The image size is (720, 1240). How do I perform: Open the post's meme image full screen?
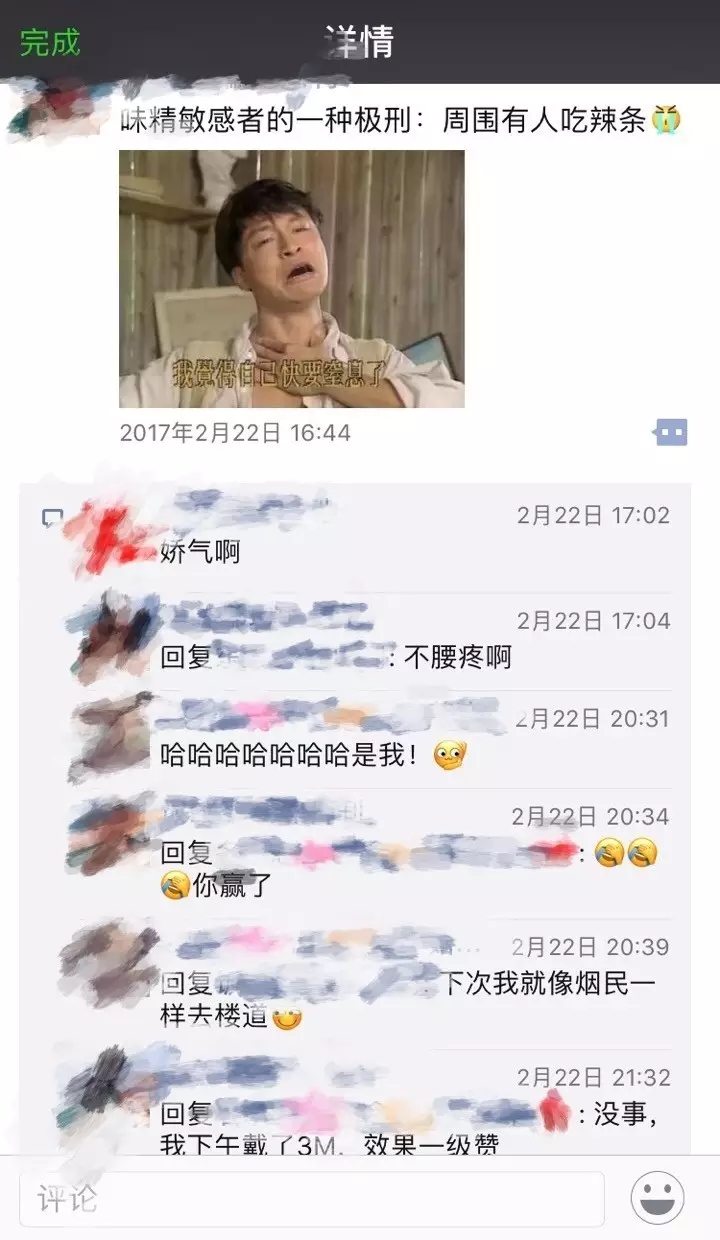(291, 279)
